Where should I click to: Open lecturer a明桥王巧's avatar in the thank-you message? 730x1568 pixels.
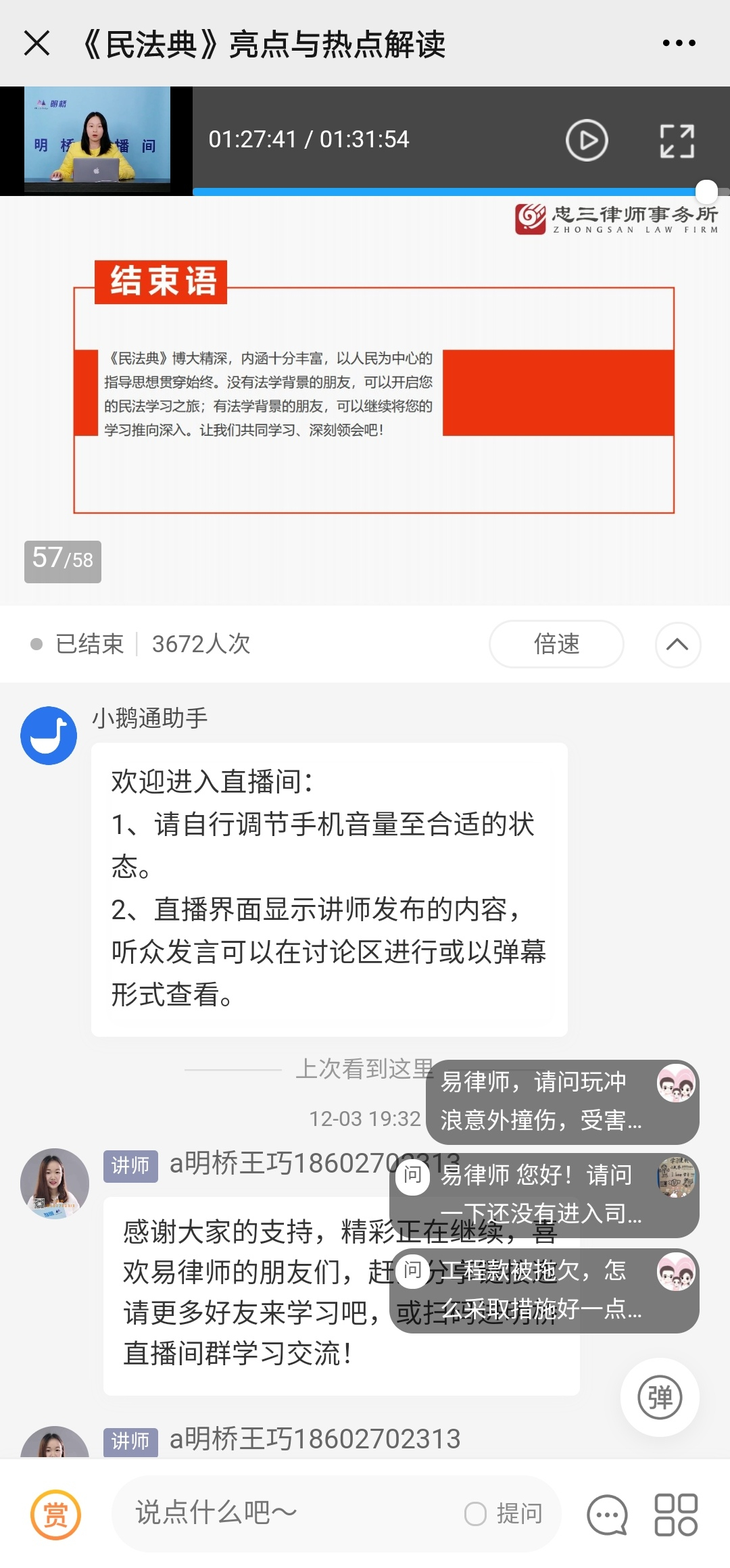click(x=55, y=1183)
